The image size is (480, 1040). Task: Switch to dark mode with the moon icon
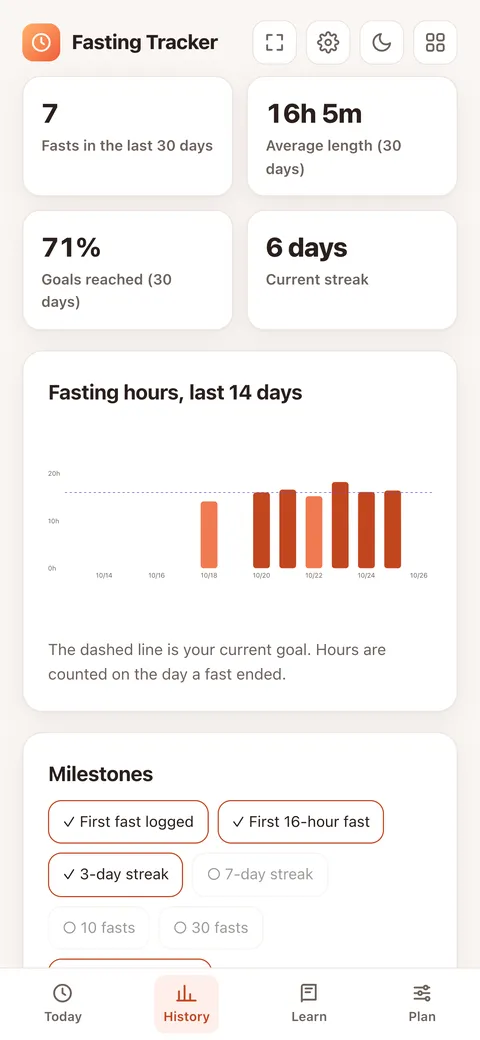pos(381,42)
